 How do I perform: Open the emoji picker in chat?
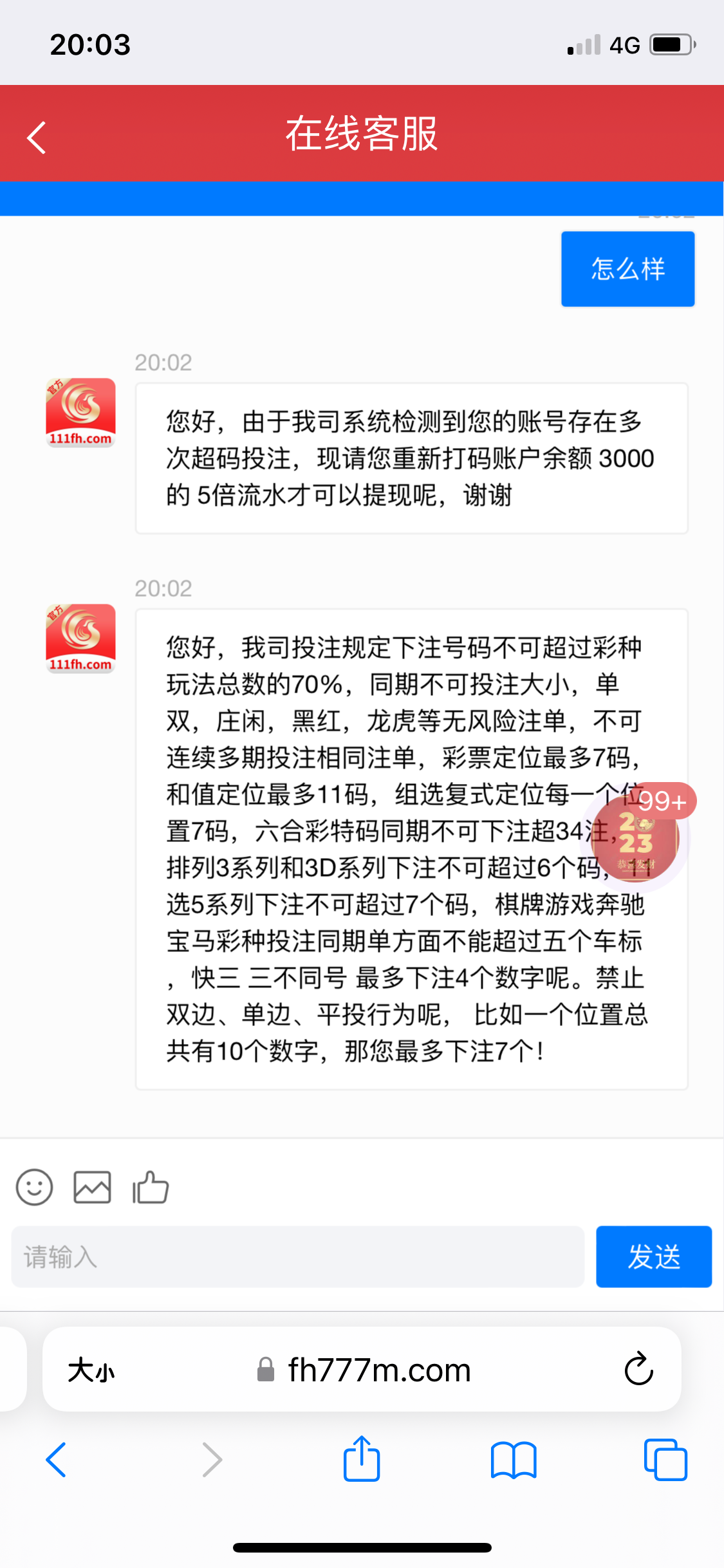tap(35, 1187)
